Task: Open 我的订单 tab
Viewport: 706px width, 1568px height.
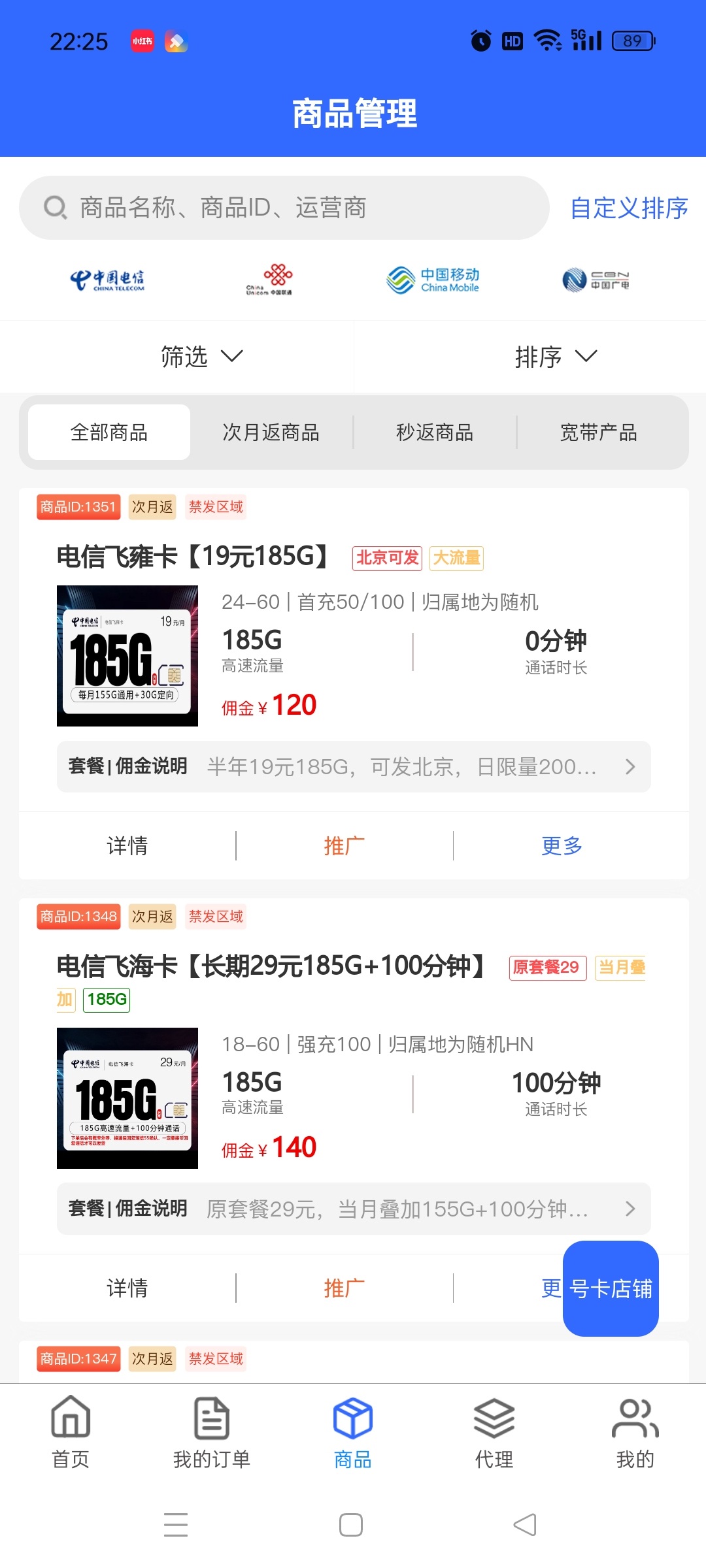Action: (212, 1432)
